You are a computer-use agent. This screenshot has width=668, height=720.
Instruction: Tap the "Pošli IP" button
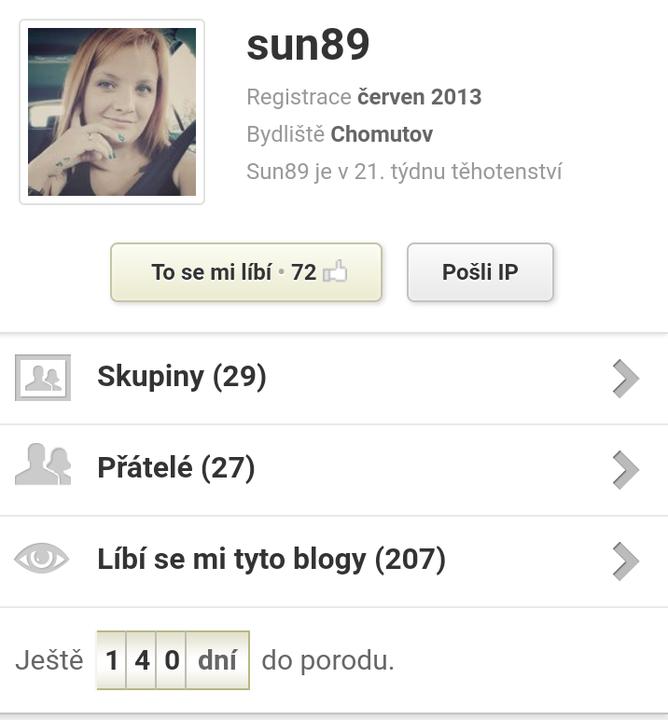click(x=480, y=272)
